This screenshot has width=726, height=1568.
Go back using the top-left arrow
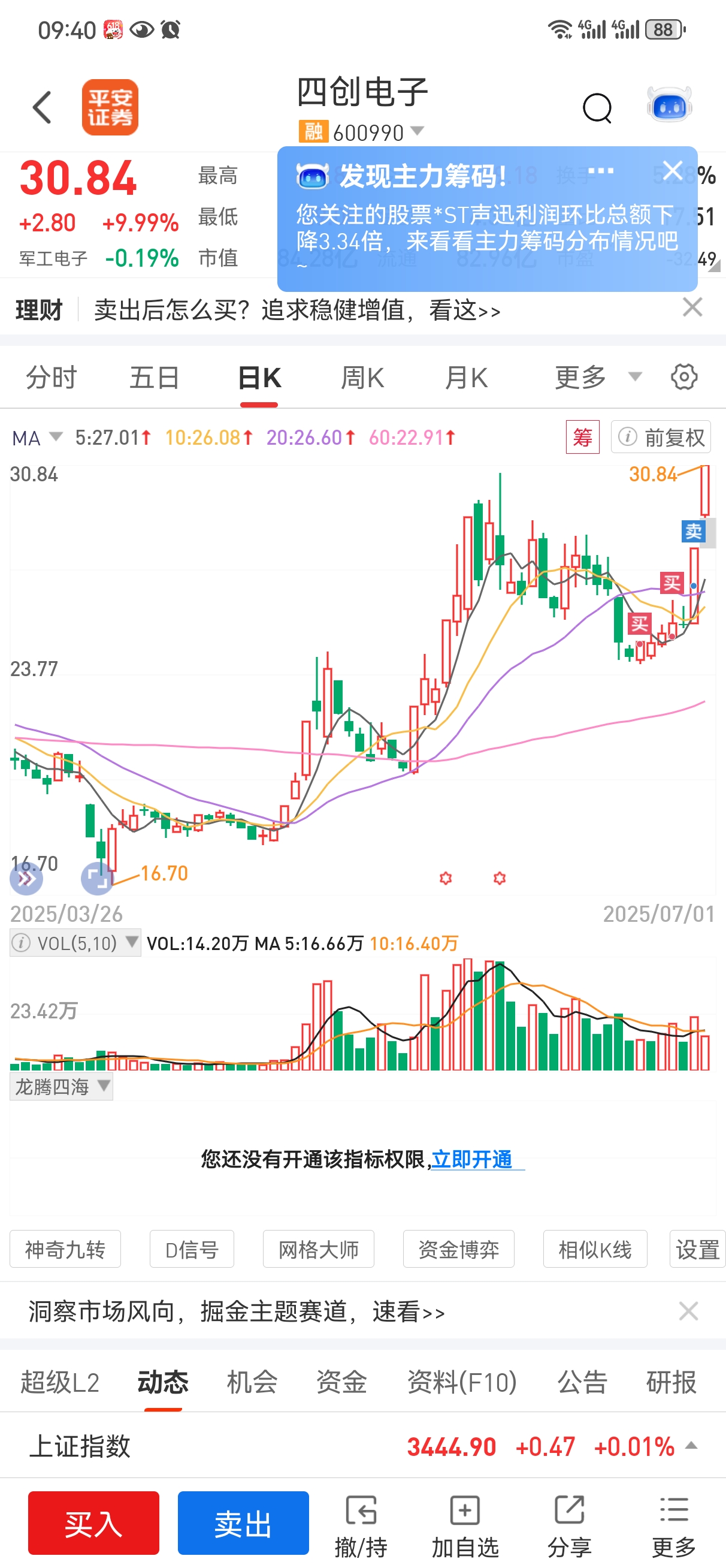tap(41, 108)
